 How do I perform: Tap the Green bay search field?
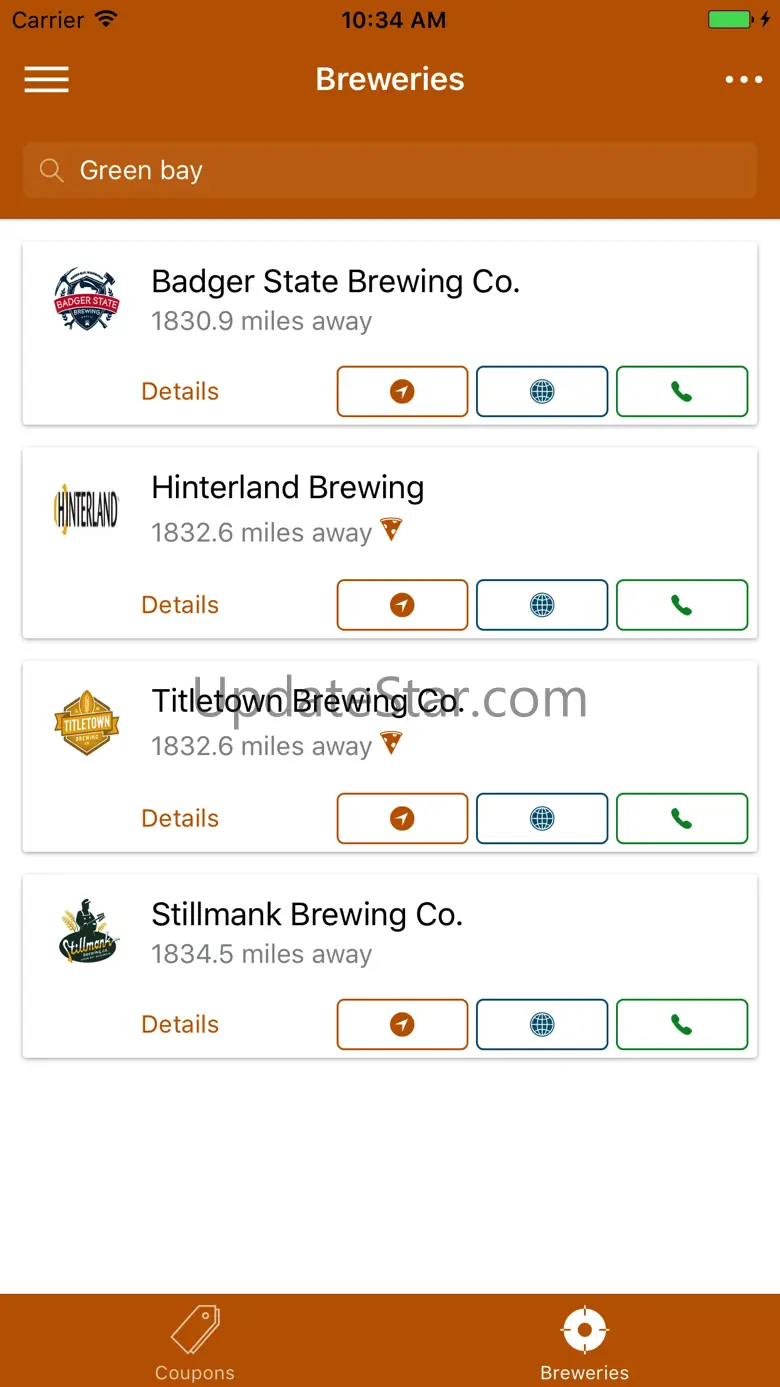(x=390, y=171)
